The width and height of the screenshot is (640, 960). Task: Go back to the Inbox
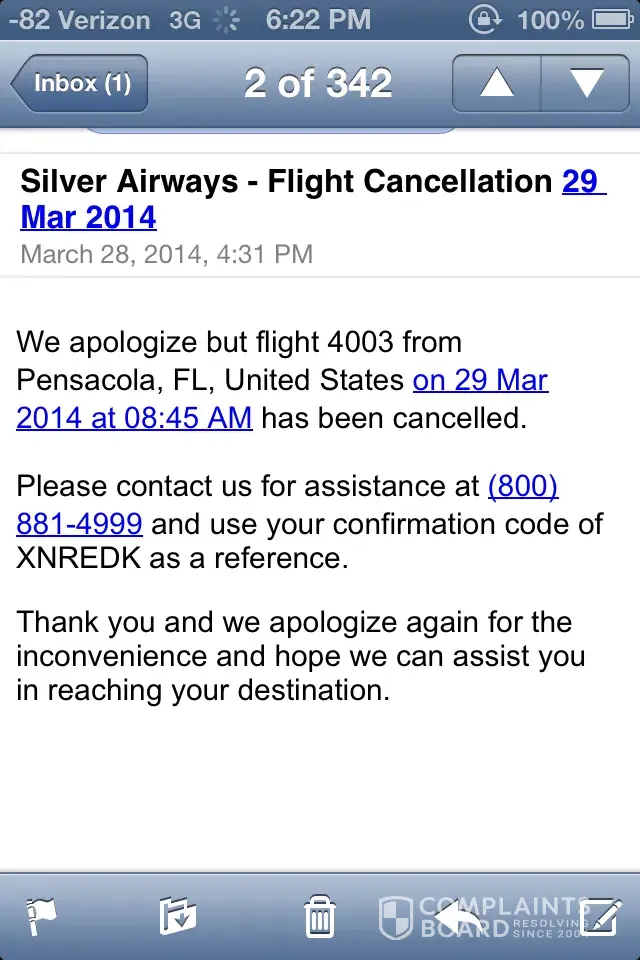click(x=80, y=84)
